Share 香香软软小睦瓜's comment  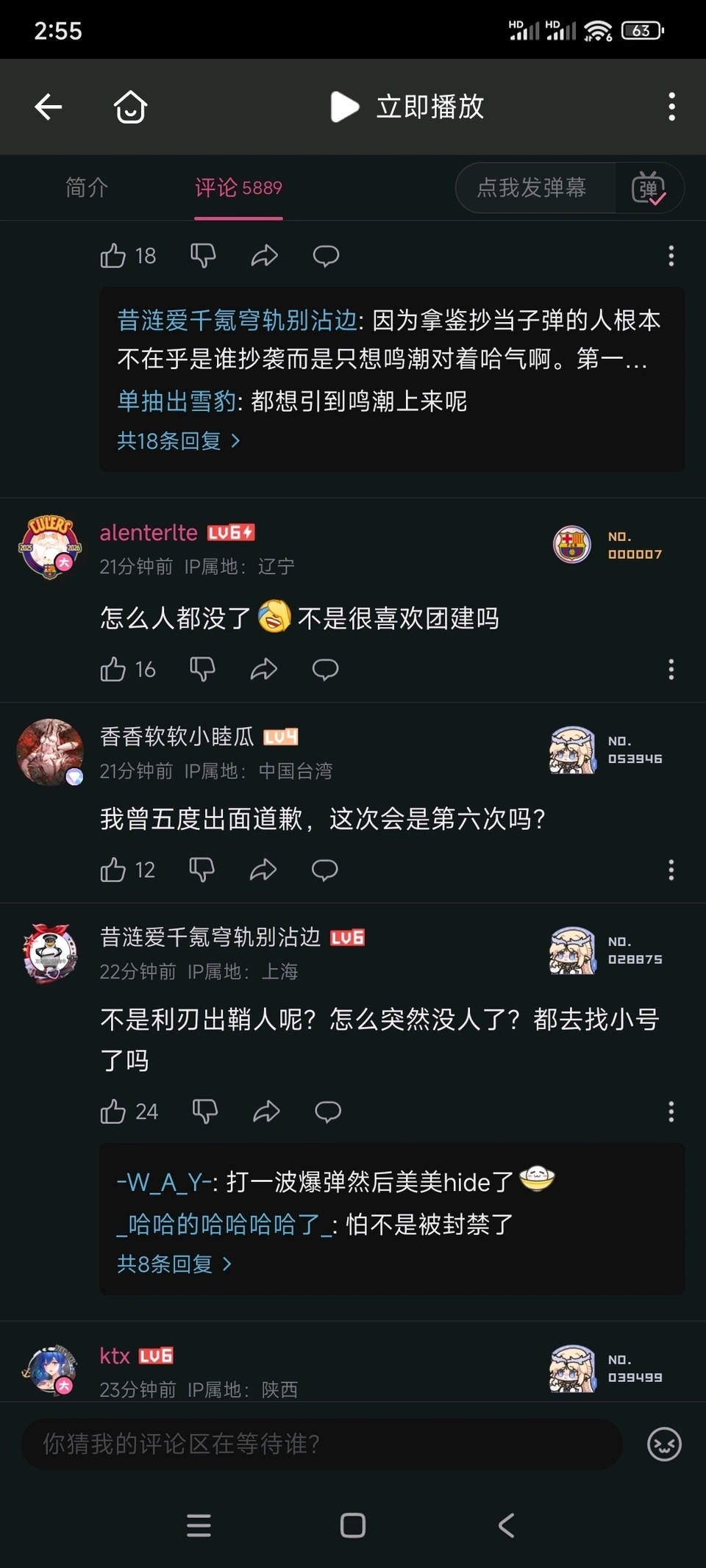click(x=263, y=870)
